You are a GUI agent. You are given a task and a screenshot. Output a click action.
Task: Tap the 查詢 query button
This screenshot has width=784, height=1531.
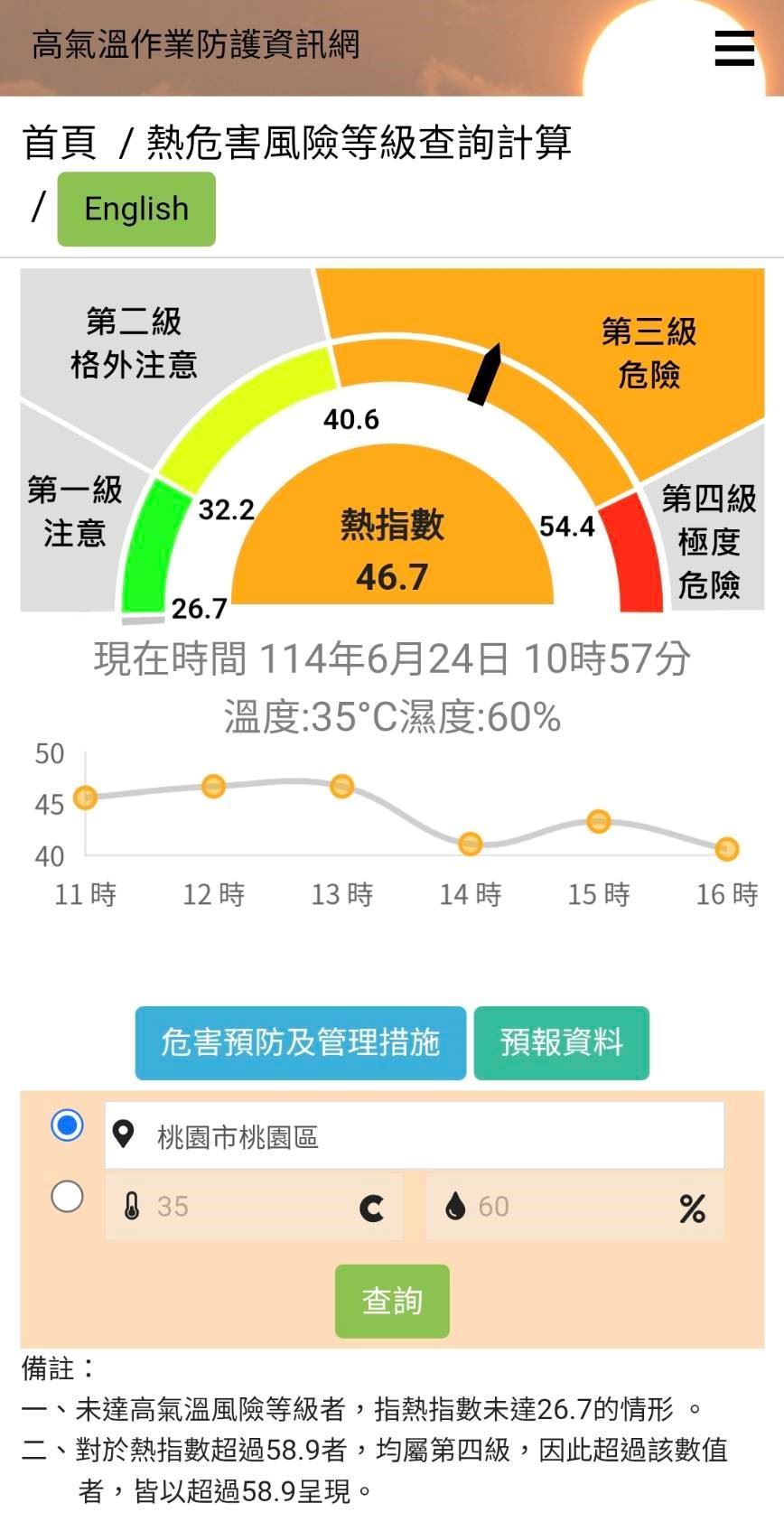[x=392, y=1301]
